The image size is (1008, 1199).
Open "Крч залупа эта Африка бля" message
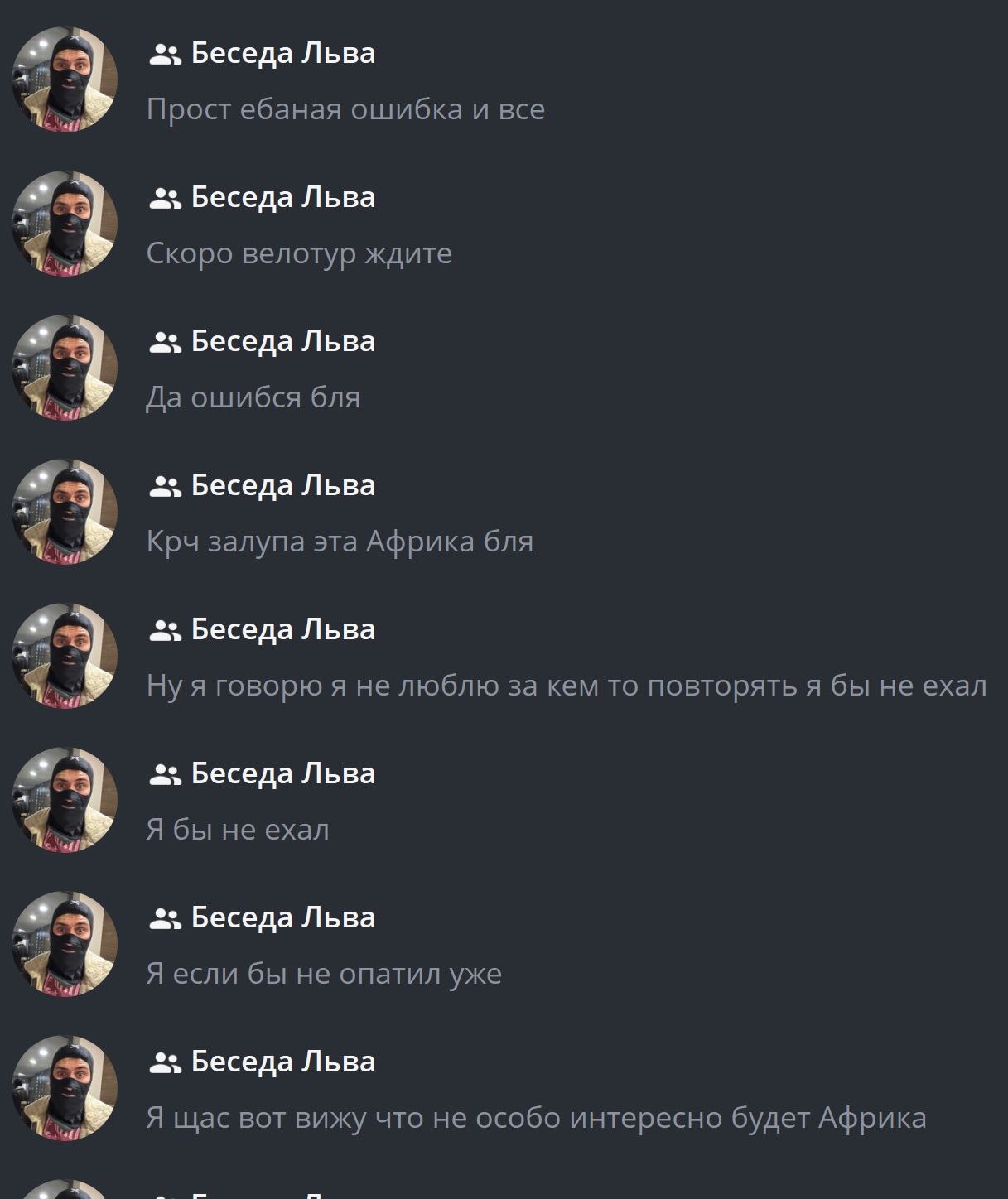[x=504, y=513]
